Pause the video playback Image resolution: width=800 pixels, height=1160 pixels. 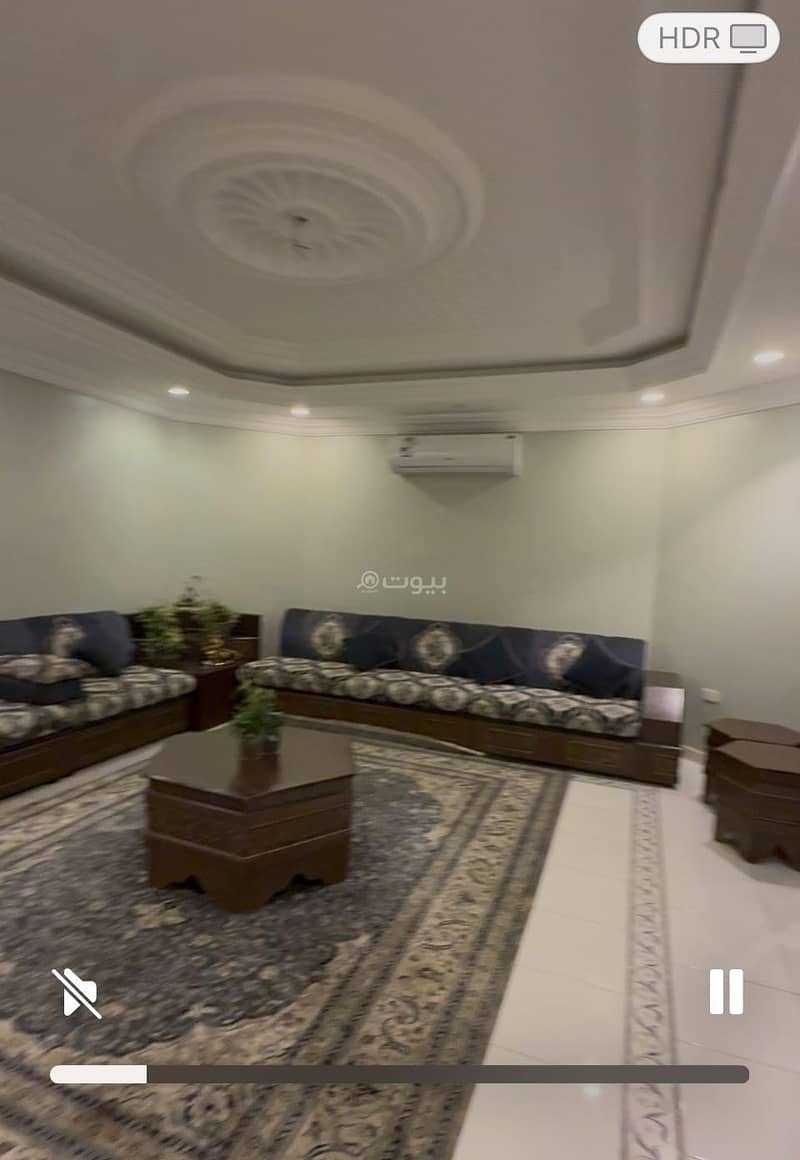coord(726,992)
